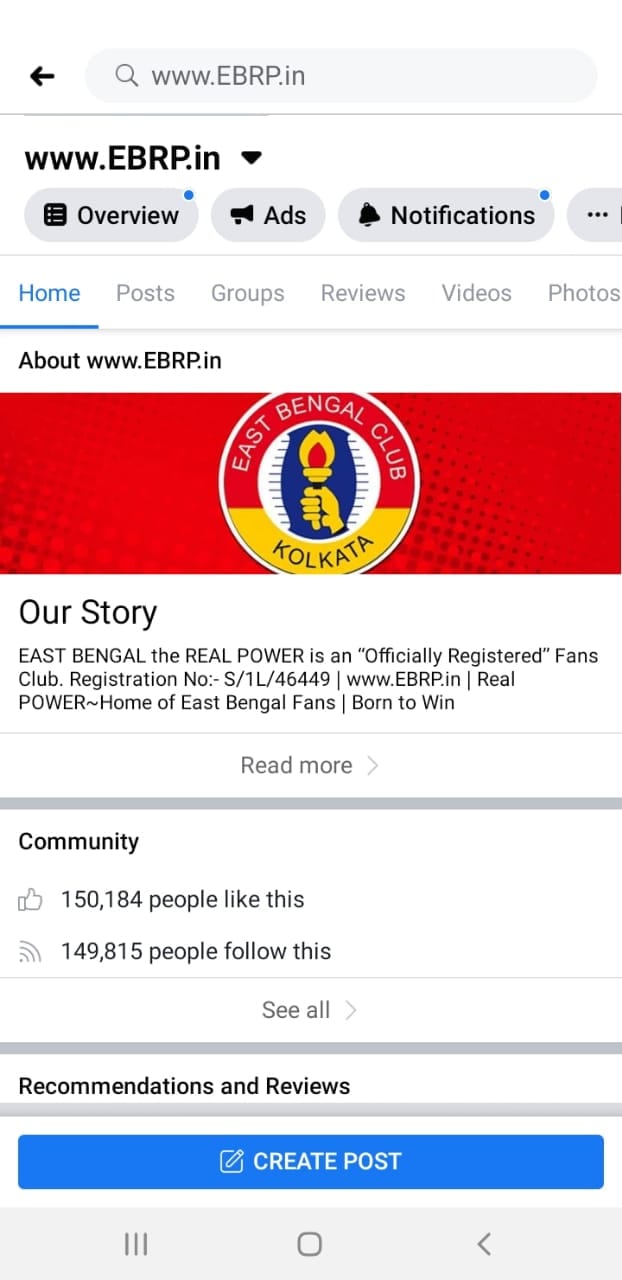
Task: Expand Our Story with Read more
Action: pos(310,765)
